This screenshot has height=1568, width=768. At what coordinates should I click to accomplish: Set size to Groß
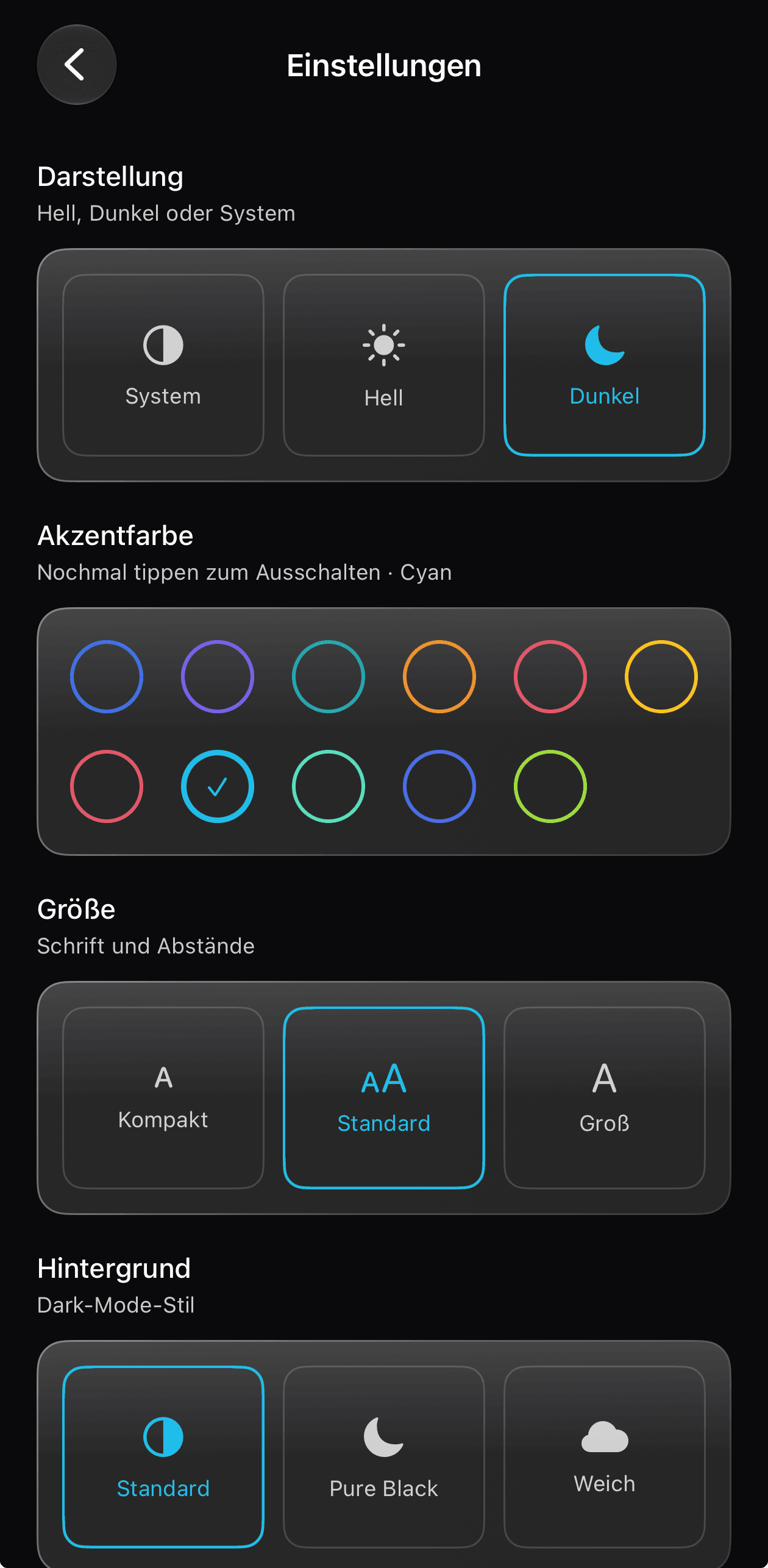pos(605,1097)
